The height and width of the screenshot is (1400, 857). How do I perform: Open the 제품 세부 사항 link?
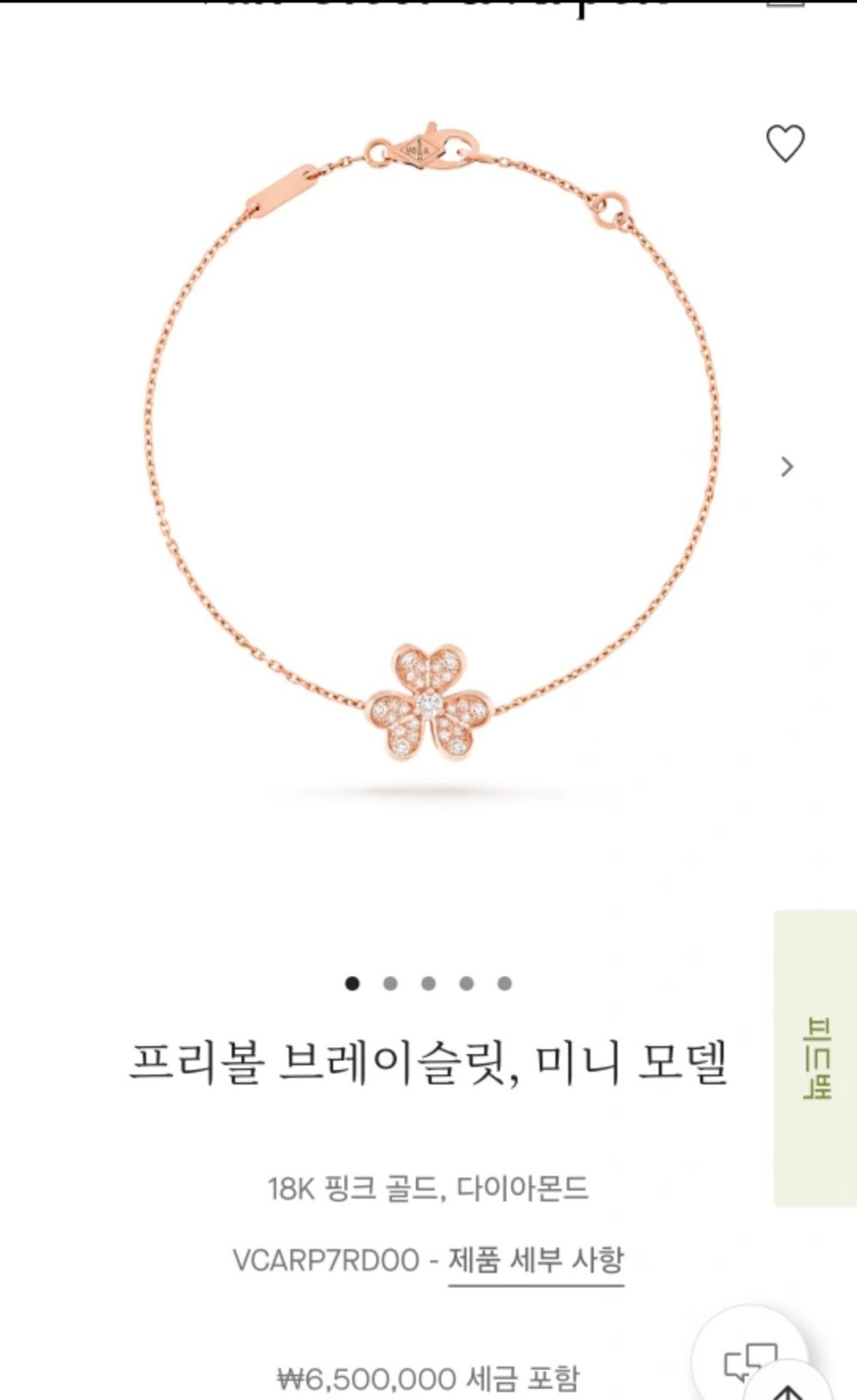click(x=536, y=1260)
